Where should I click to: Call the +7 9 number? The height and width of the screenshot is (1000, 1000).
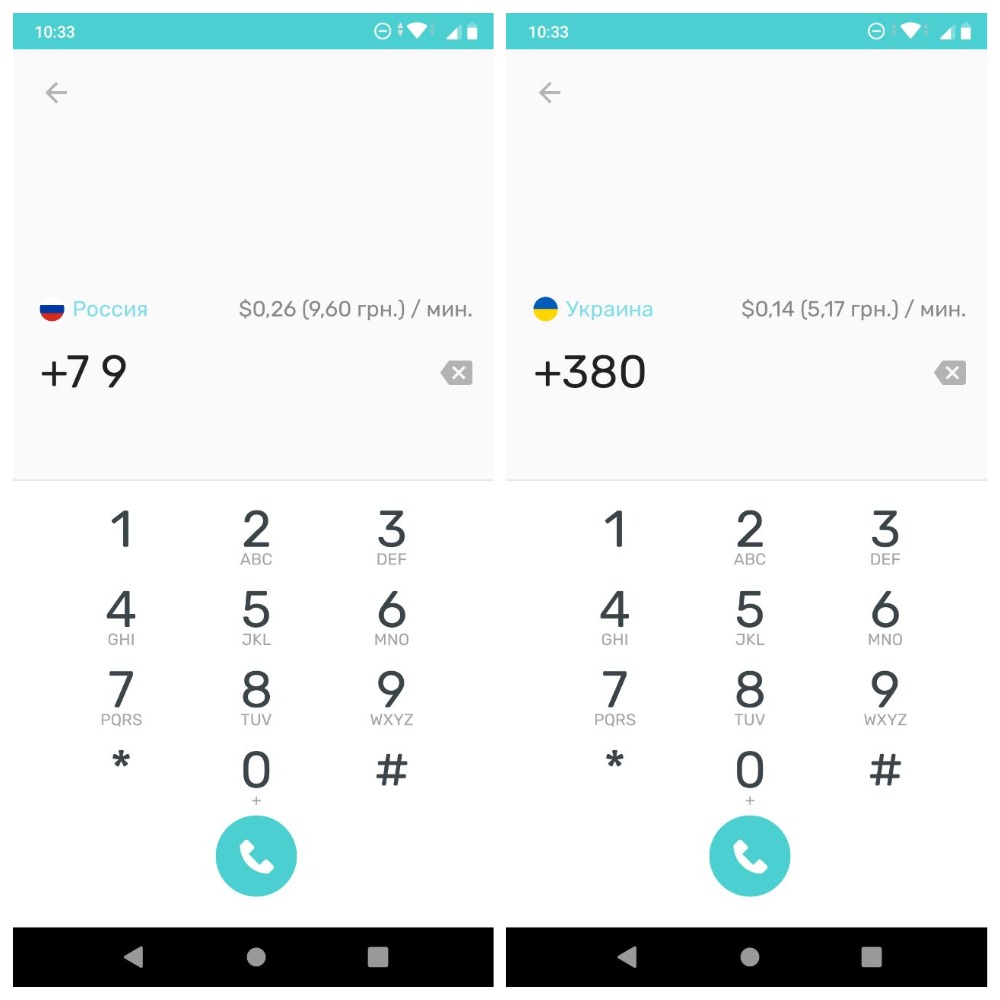pyautogui.click(x=256, y=856)
